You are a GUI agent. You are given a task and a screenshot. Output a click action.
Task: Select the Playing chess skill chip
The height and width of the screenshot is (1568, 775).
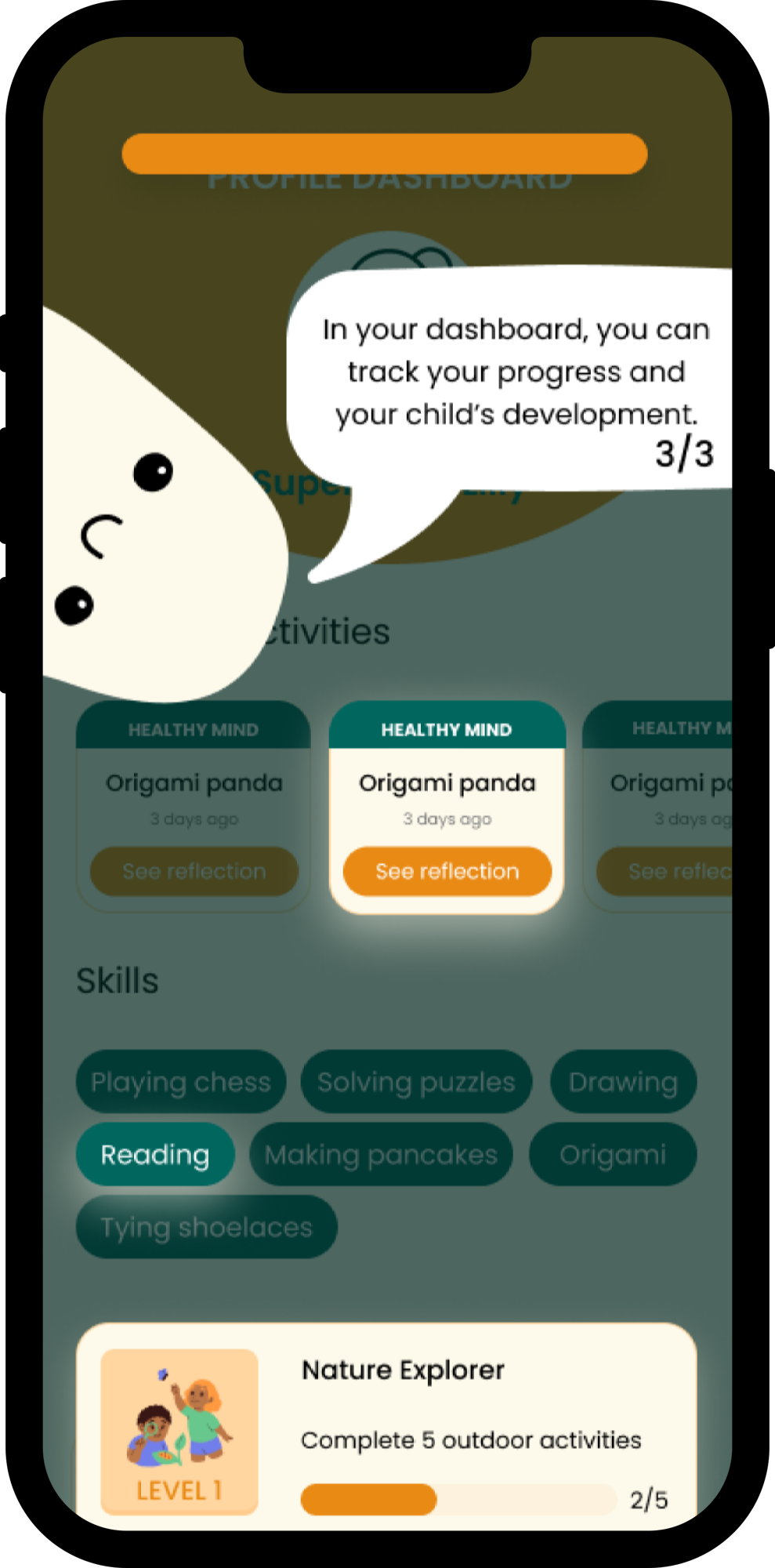[181, 1082]
